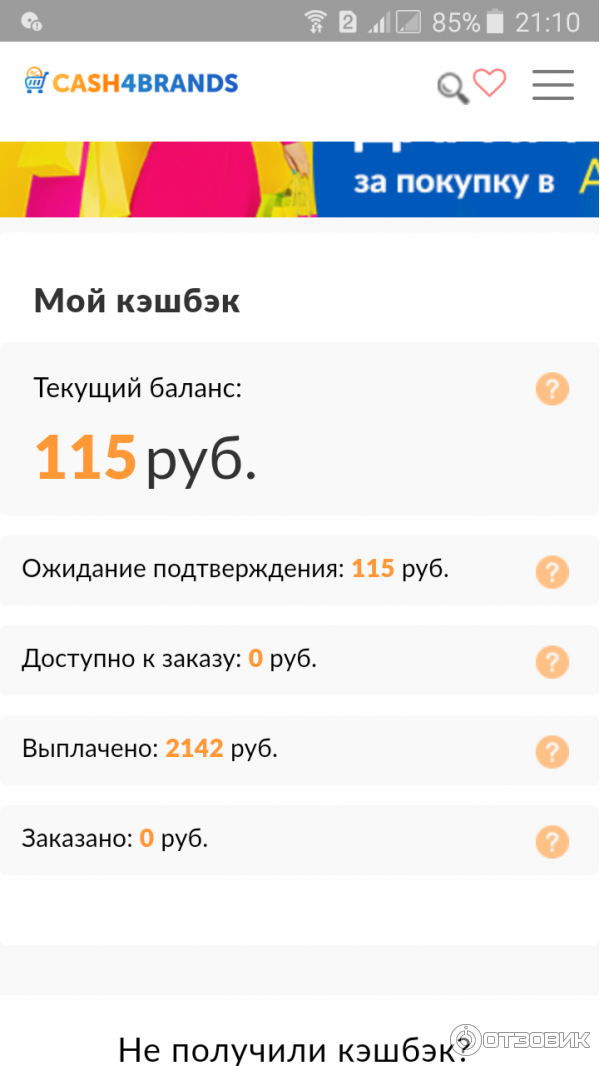Show help for Доступно к заказу
This screenshot has height=1066, width=600.
point(552,662)
